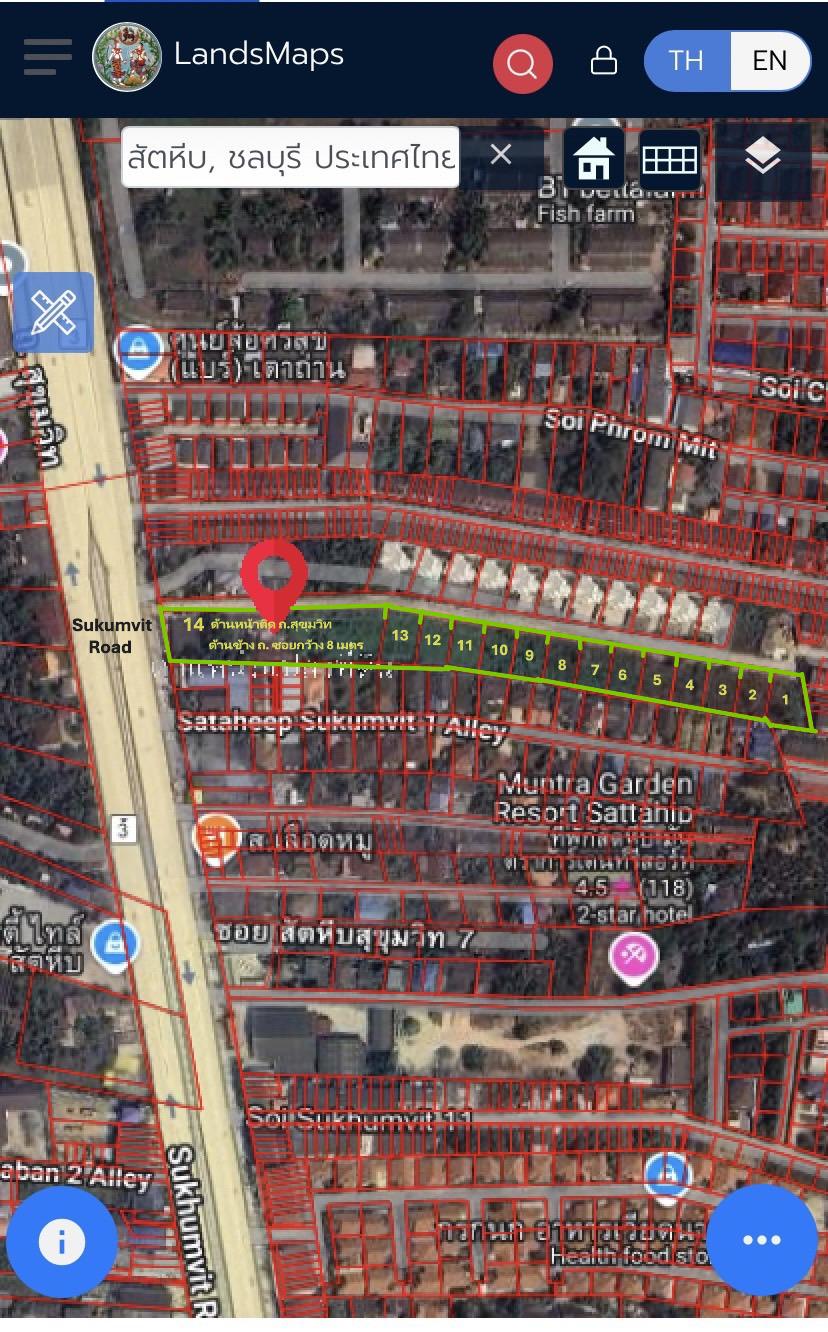
Task: Switch language to TH
Action: click(687, 61)
